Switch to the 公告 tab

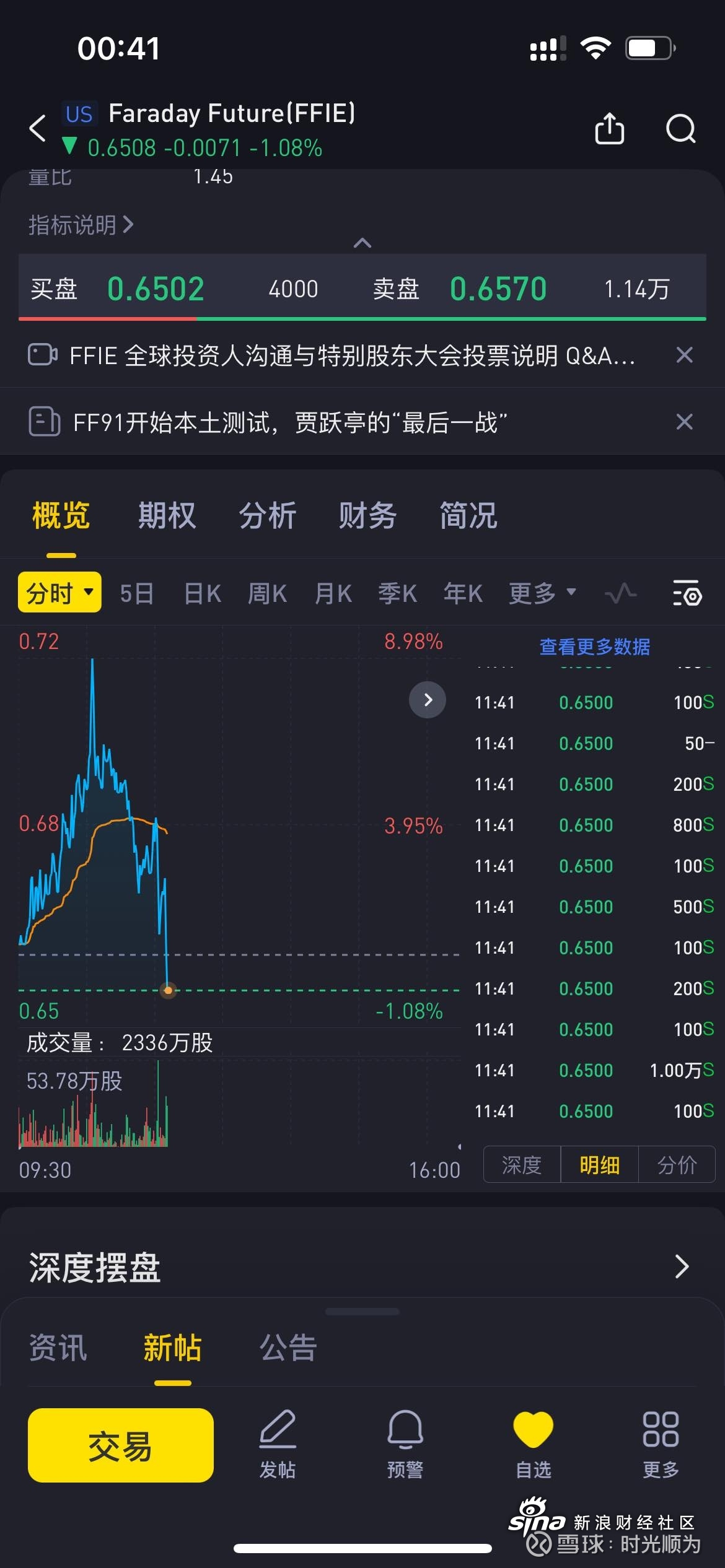coord(288,1348)
